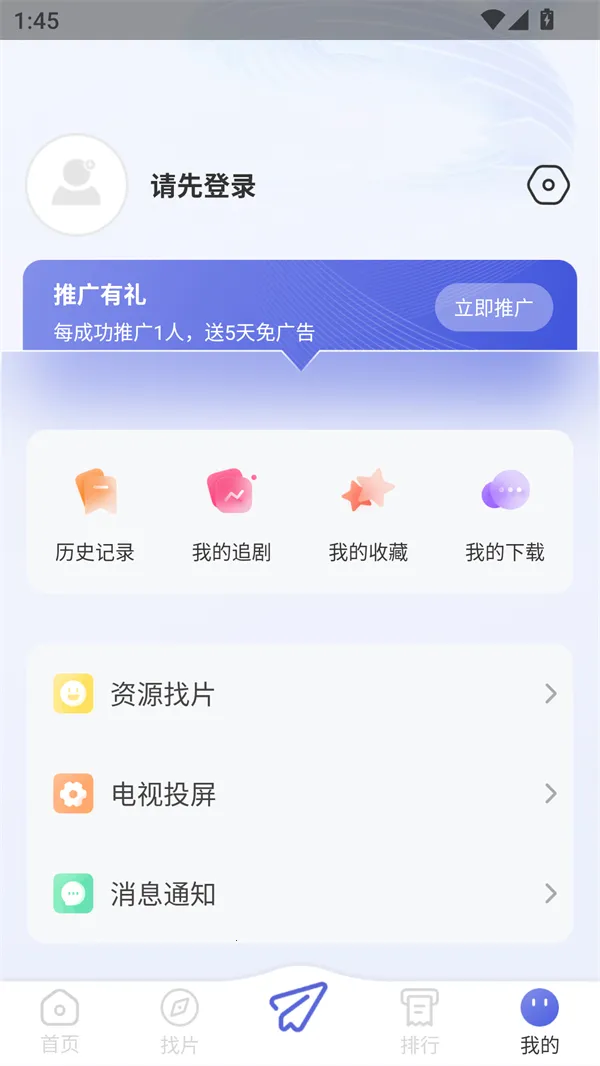Viewport: 600px width, 1066px height.
Task: Tap the 立即推广 button
Action: pyautogui.click(x=493, y=308)
